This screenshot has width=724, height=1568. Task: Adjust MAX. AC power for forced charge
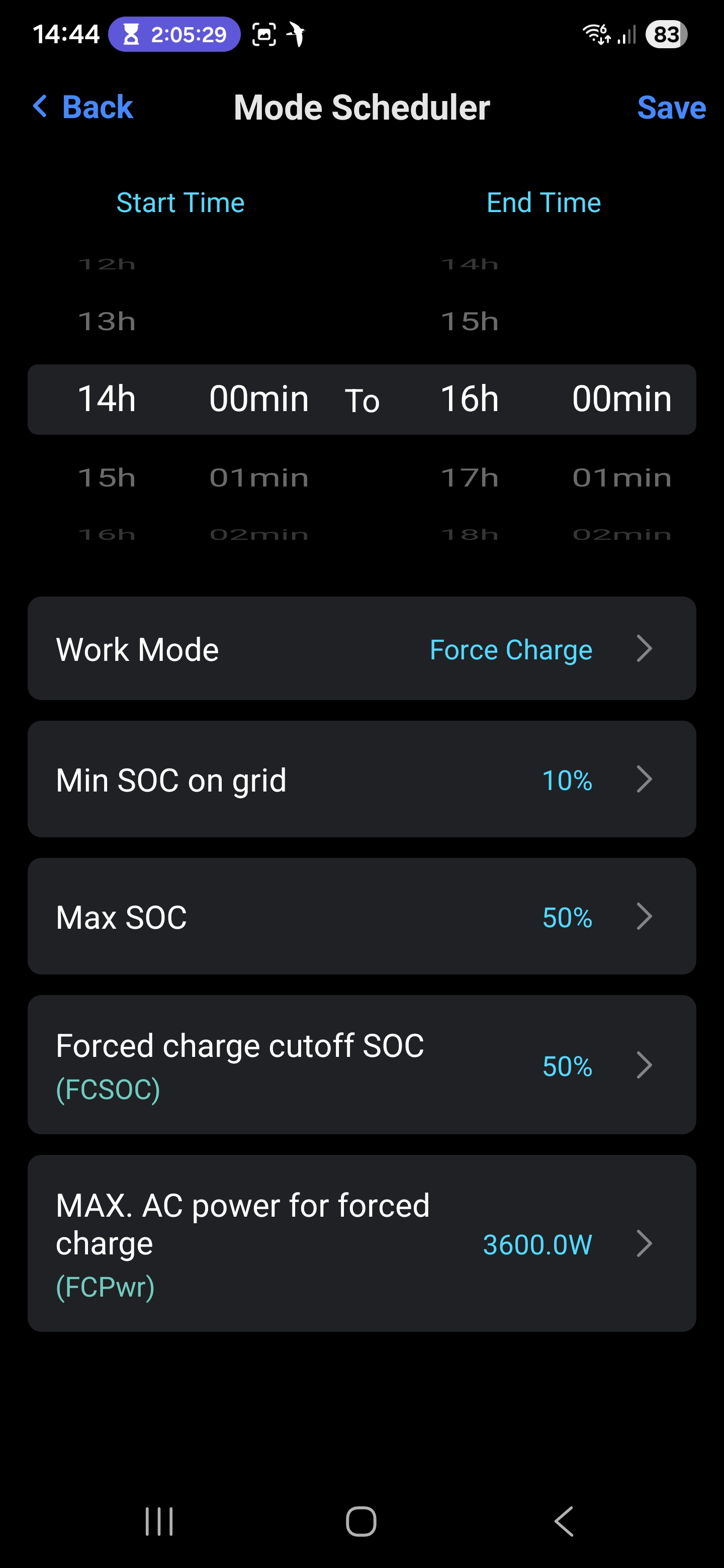pos(361,1243)
